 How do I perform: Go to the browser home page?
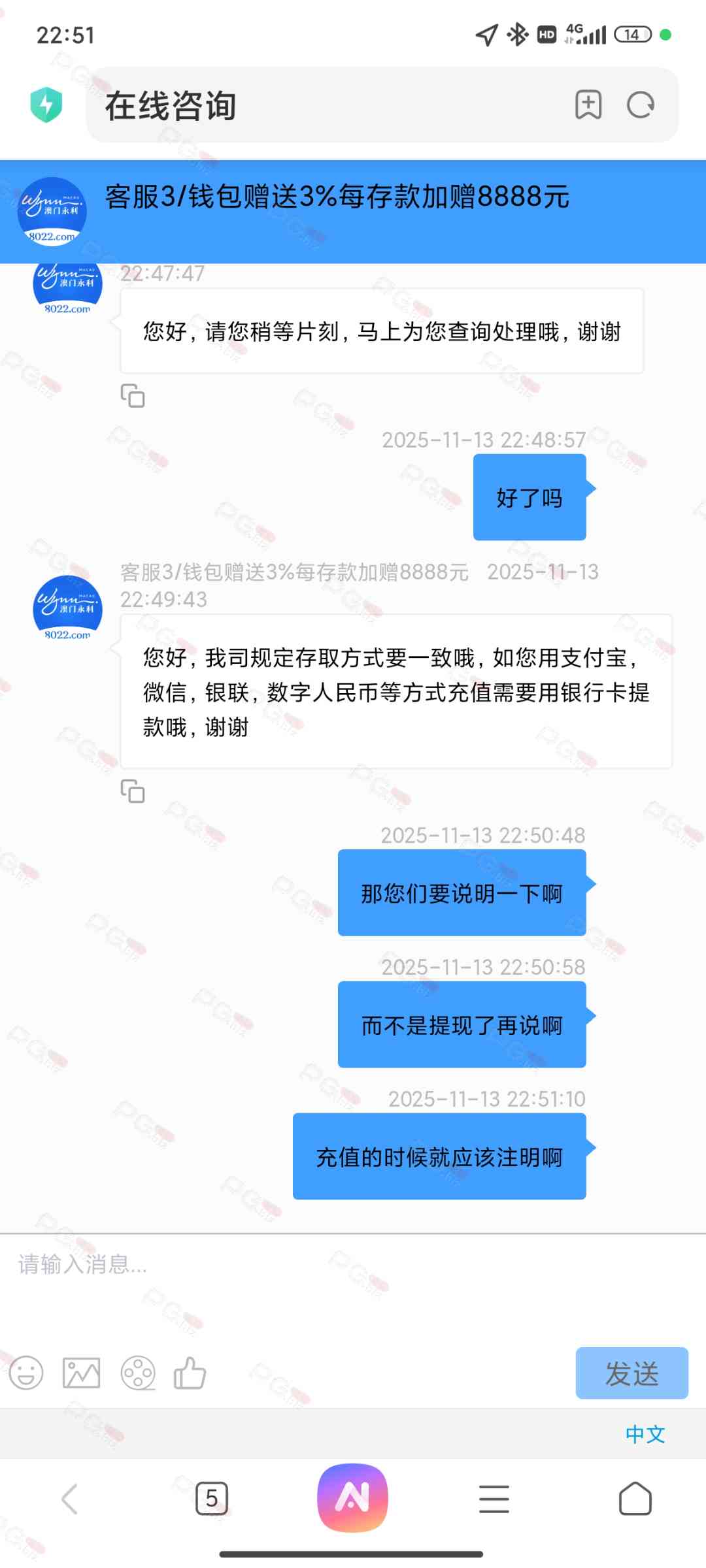[635, 1498]
